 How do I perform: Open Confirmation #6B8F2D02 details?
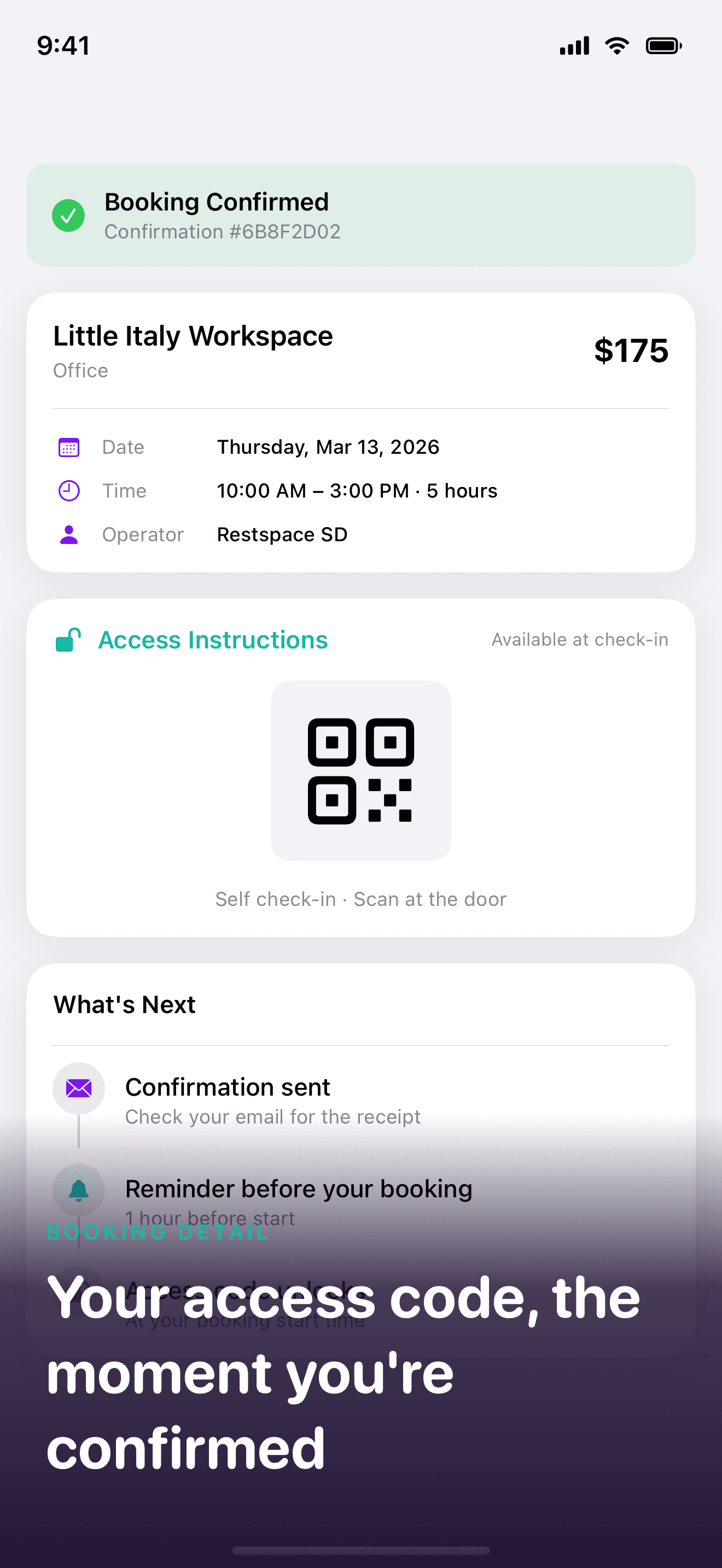pos(223,231)
